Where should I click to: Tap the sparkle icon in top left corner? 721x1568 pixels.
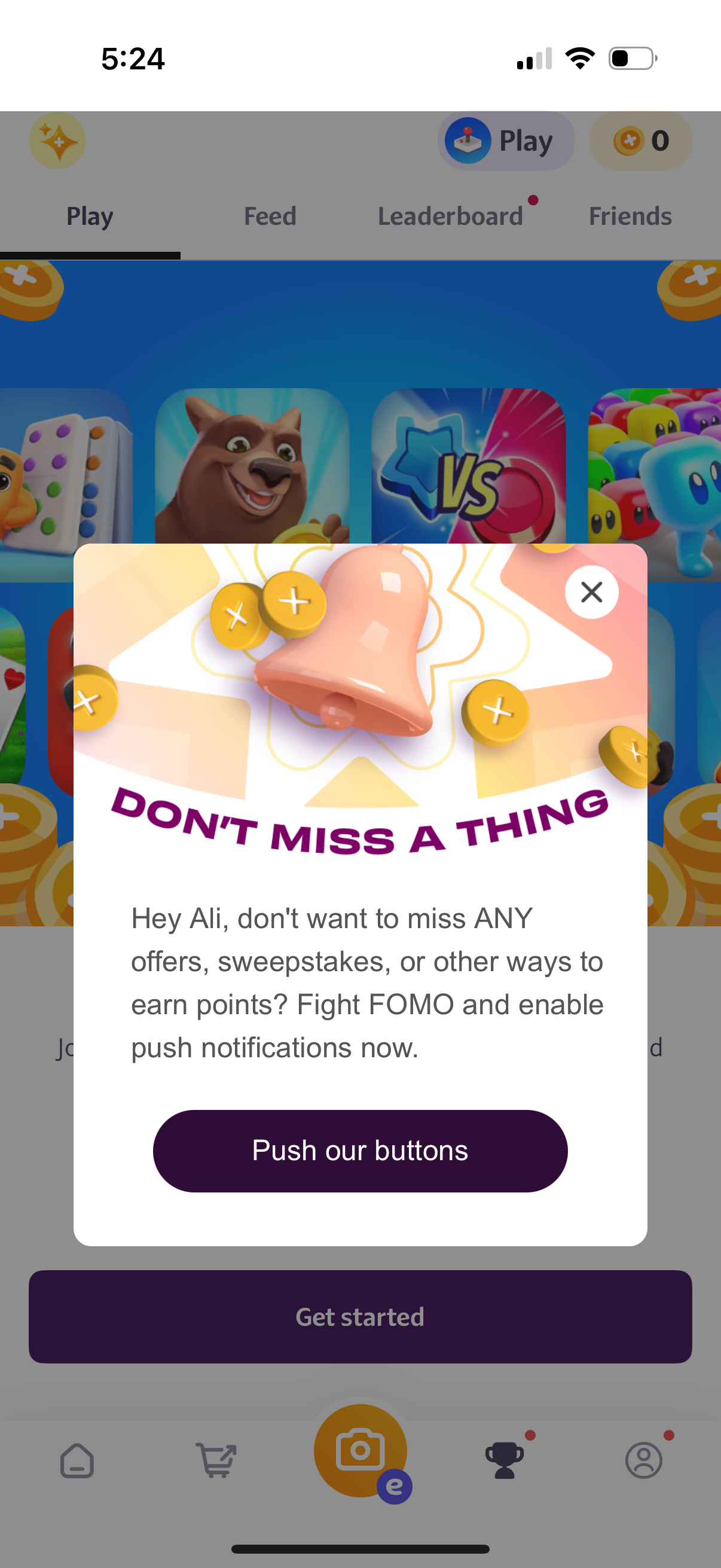pos(57,141)
